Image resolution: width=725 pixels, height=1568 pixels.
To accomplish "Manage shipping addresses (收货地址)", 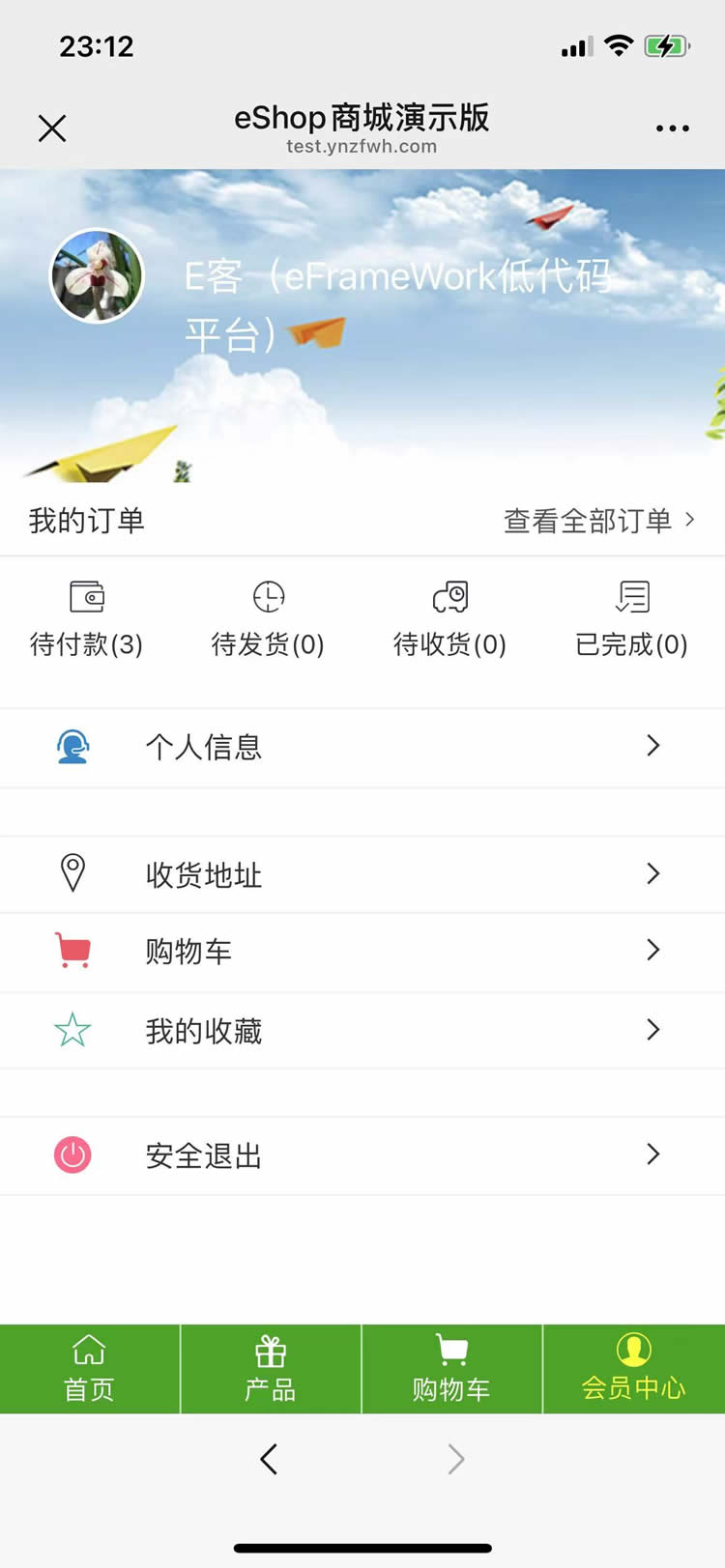I will [362, 874].
